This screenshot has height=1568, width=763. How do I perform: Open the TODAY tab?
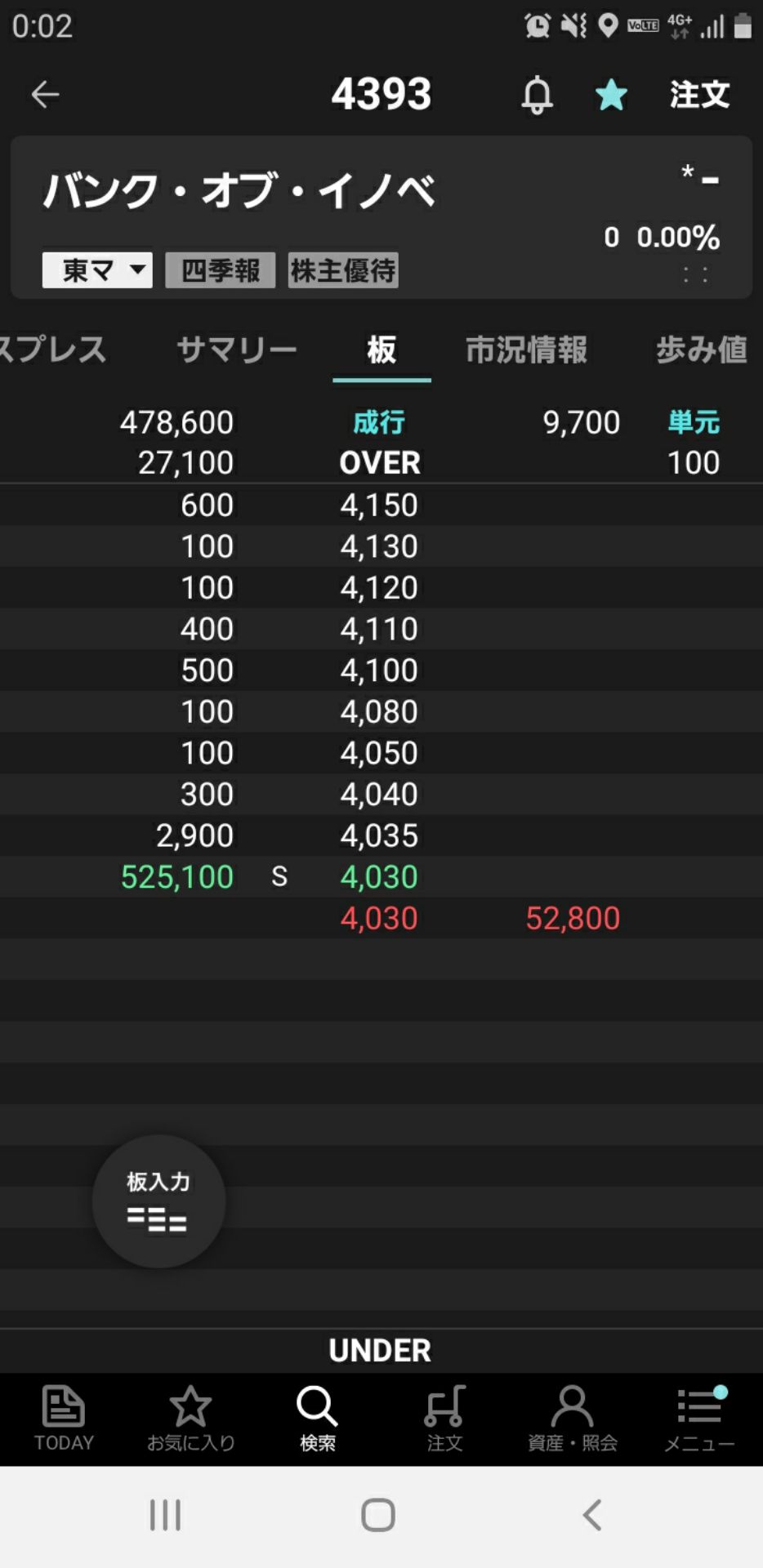64,1419
